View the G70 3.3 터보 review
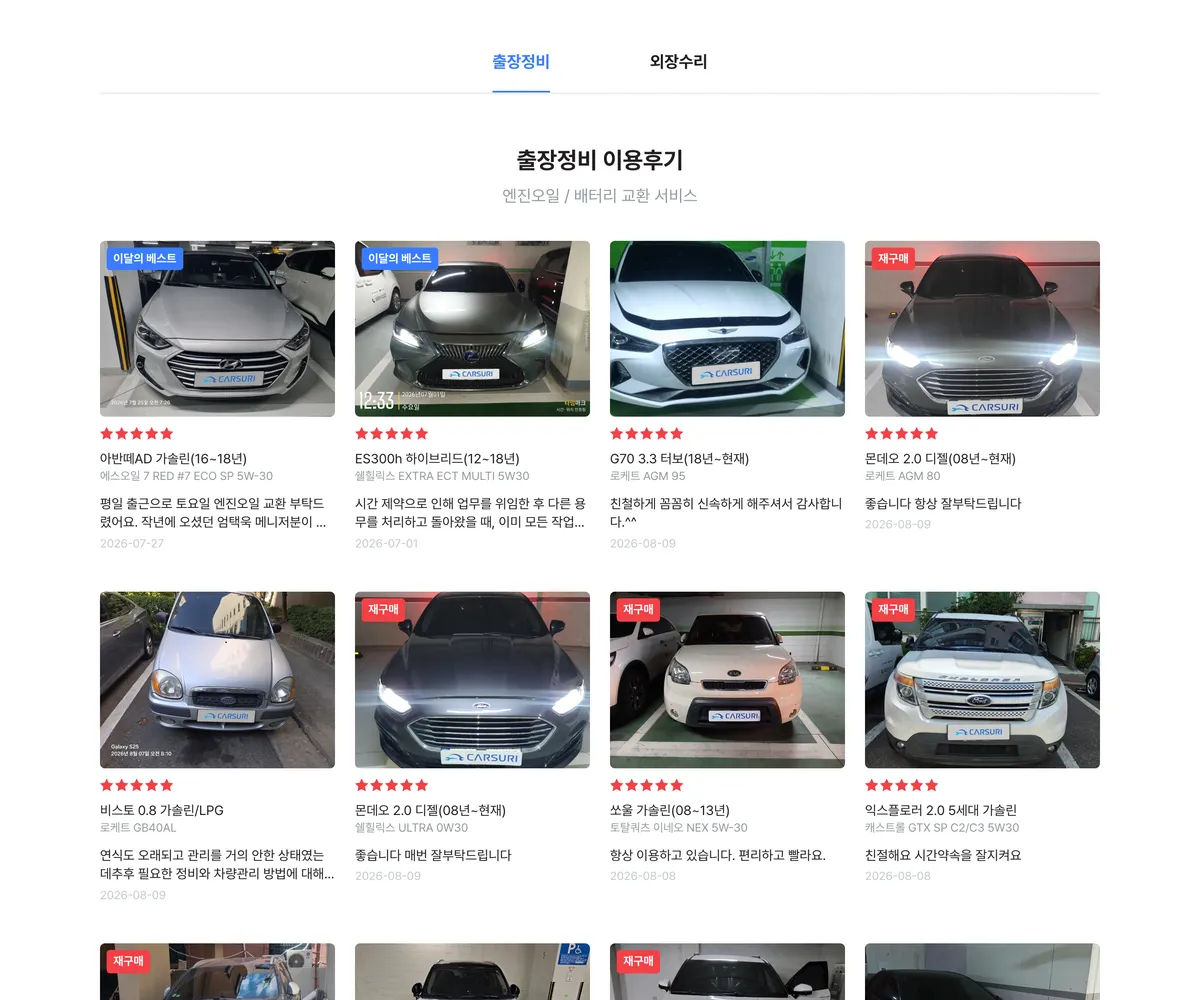 click(727, 397)
